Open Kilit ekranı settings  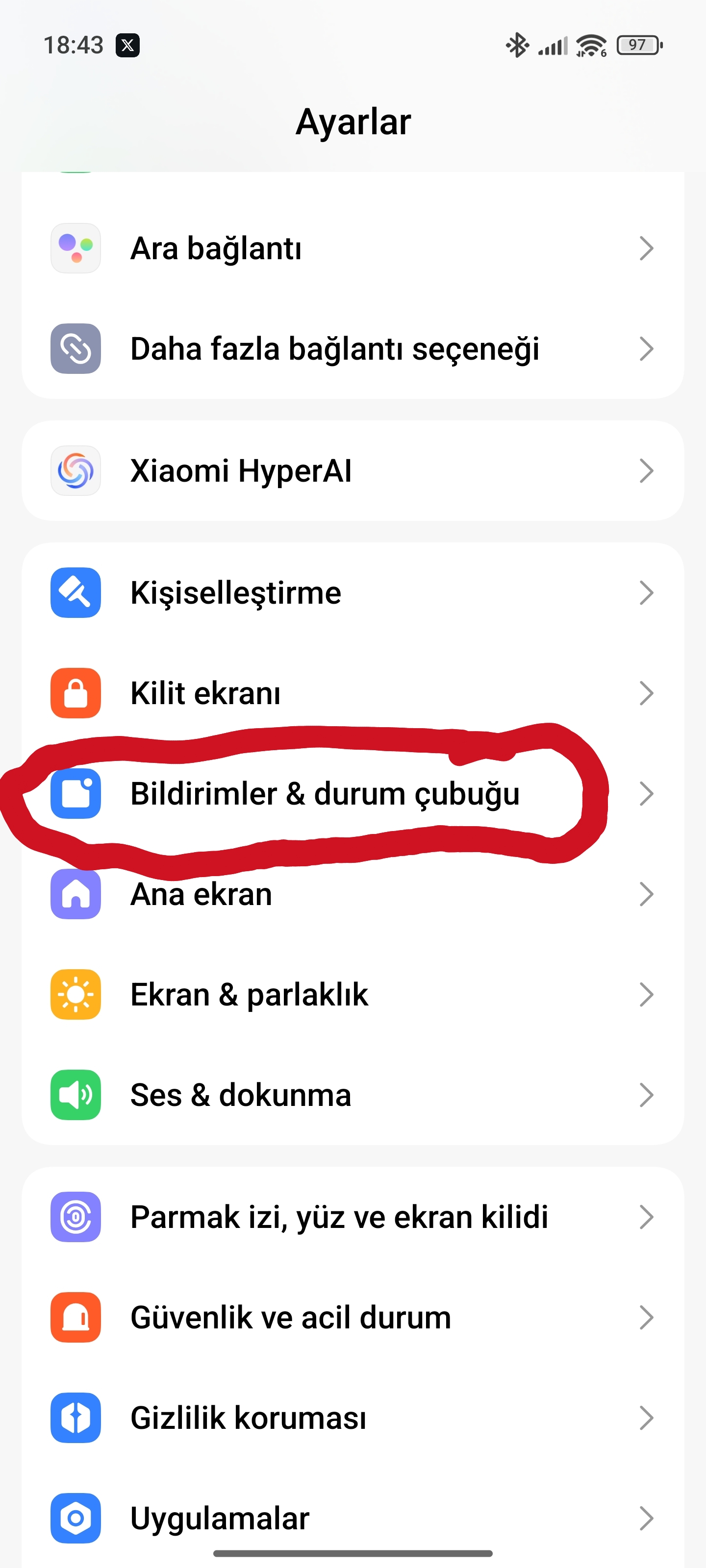click(353, 693)
